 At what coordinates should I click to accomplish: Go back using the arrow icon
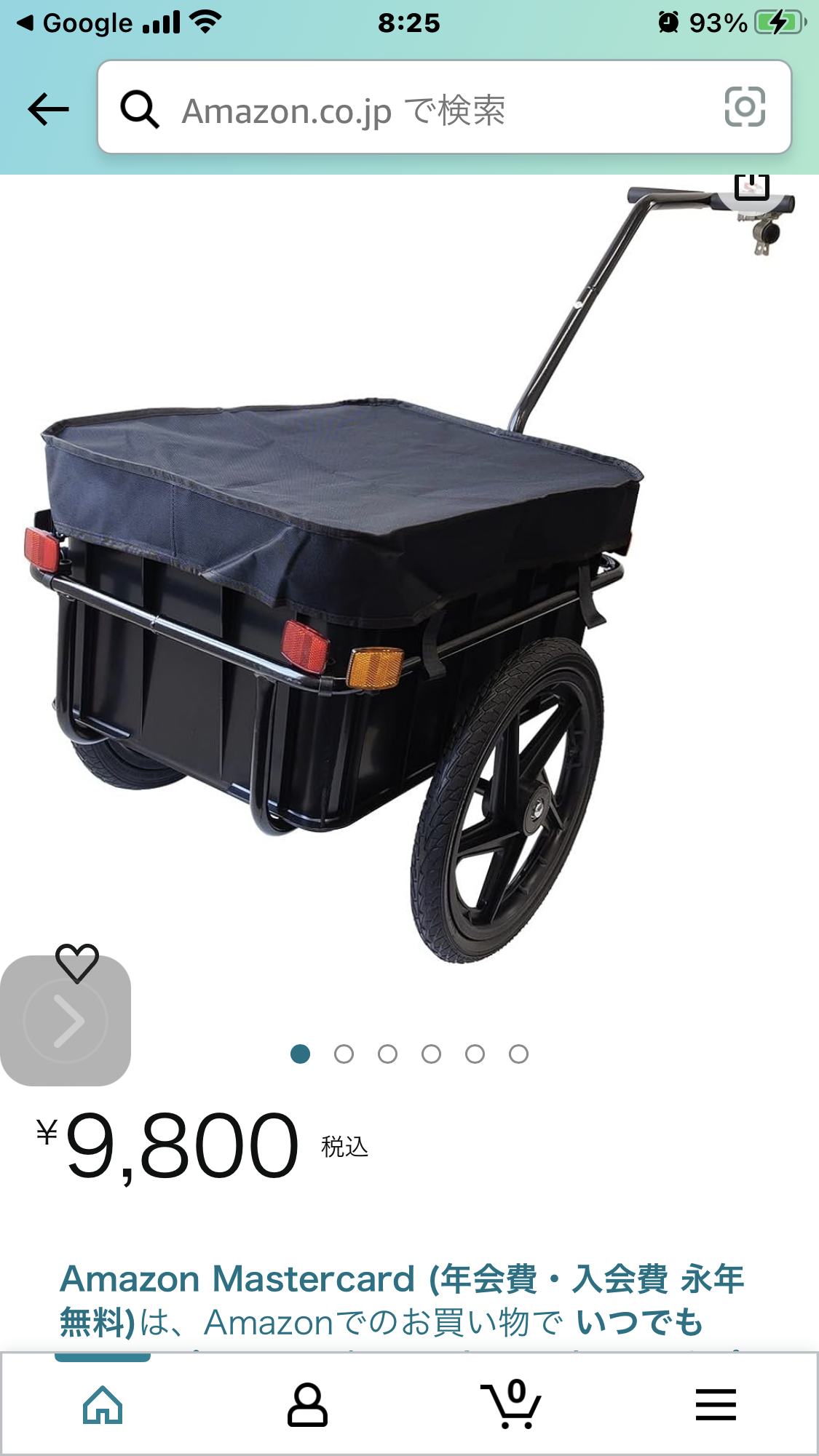(48, 109)
